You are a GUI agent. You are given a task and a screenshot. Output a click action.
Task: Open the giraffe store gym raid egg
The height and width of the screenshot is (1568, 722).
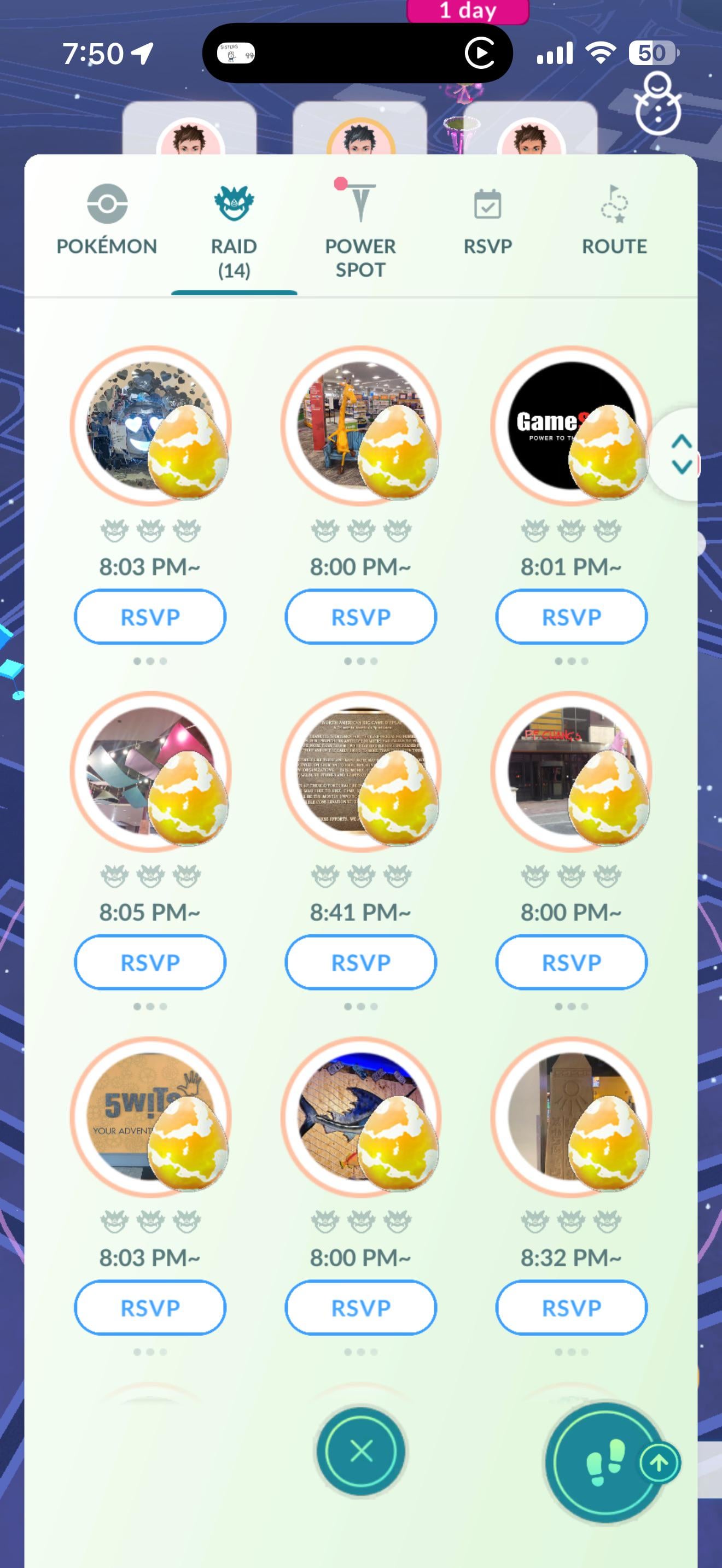pyautogui.click(x=360, y=426)
